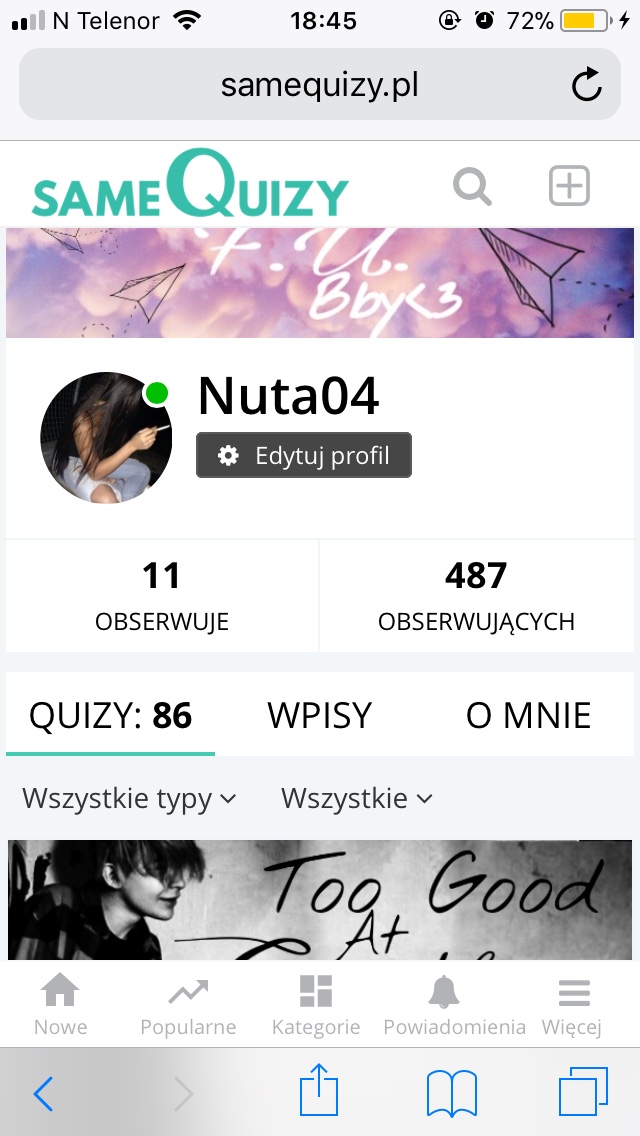Image resolution: width=640 pixels, height=1136 pixels.
Task: Reload the samequizy.pl page
Action: [587, 85]
